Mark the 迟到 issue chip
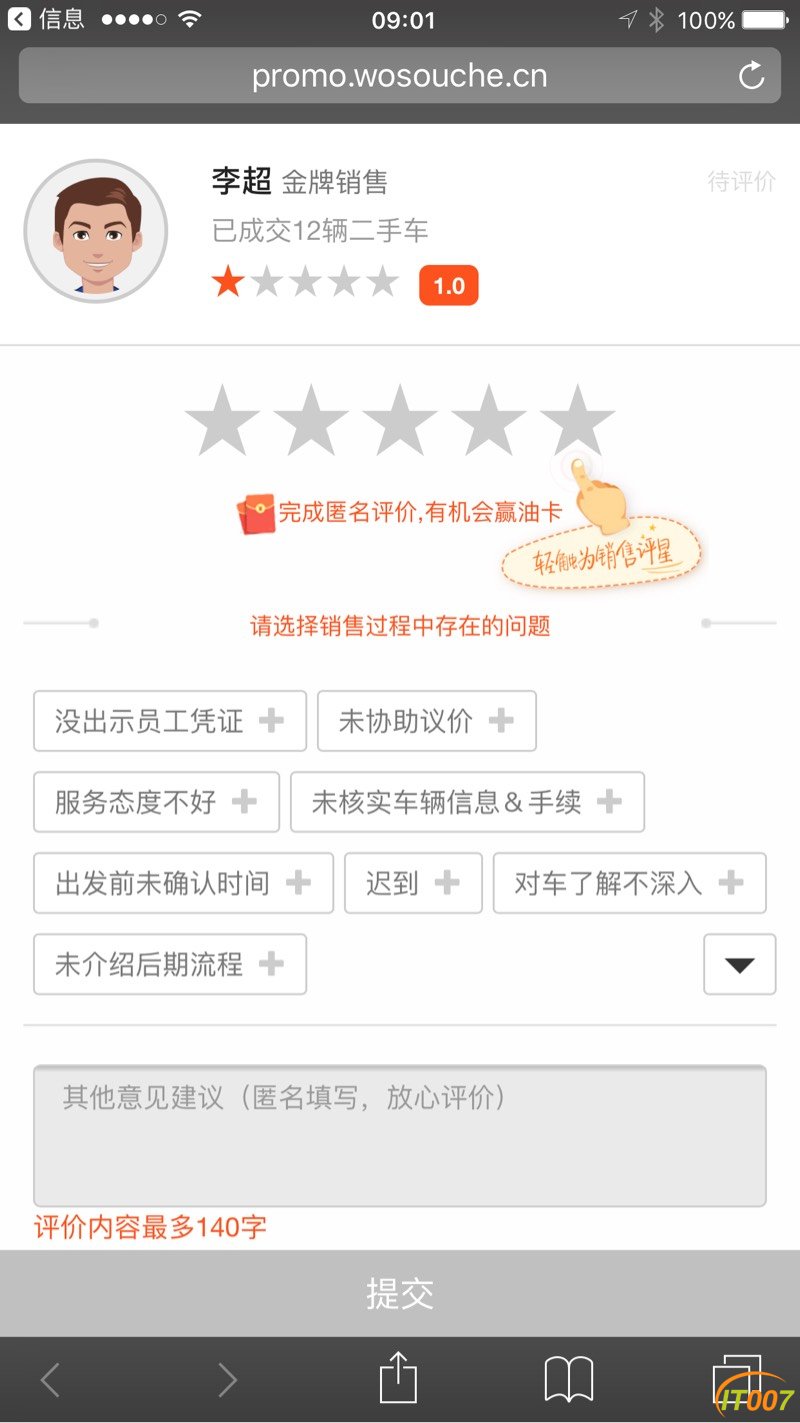The height and width of the screenshot is (1423, 800). coord(413,883)
